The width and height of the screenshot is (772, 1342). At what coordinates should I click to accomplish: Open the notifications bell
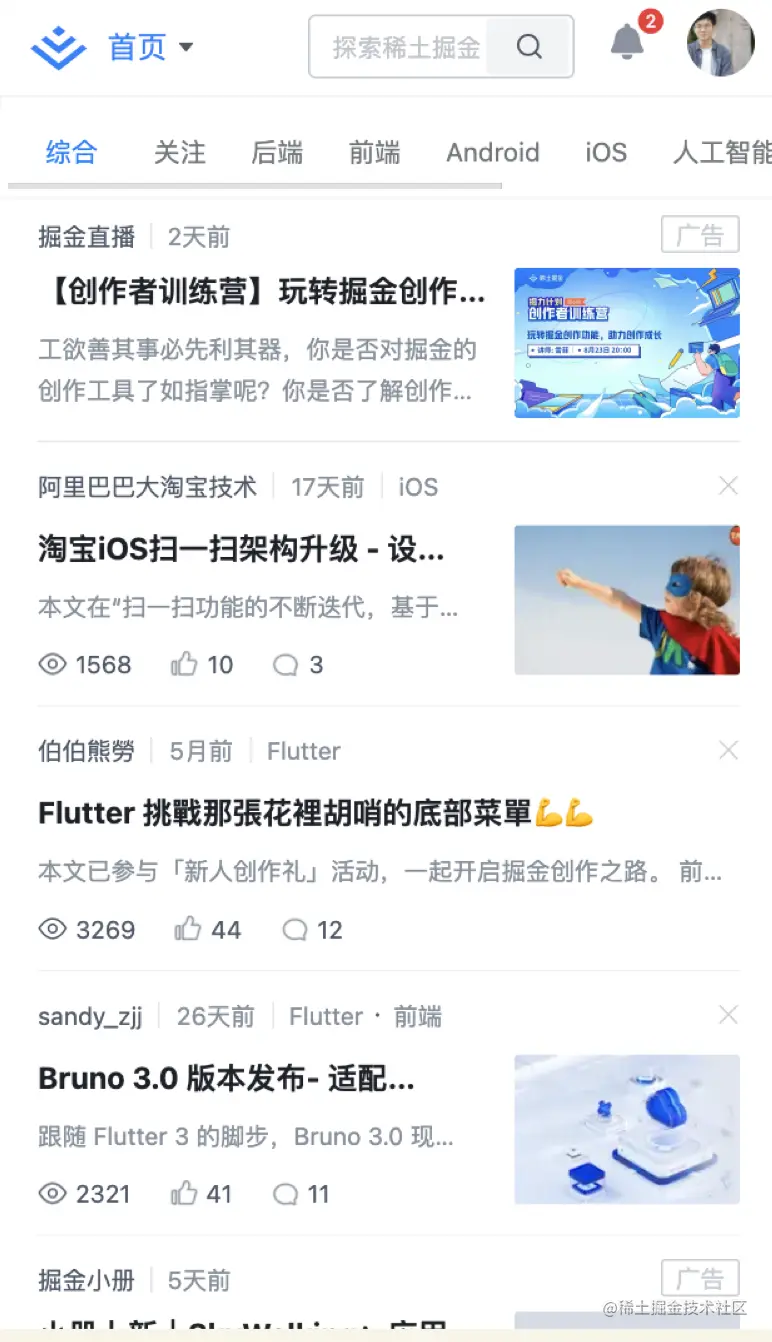(x=628, y=43)
